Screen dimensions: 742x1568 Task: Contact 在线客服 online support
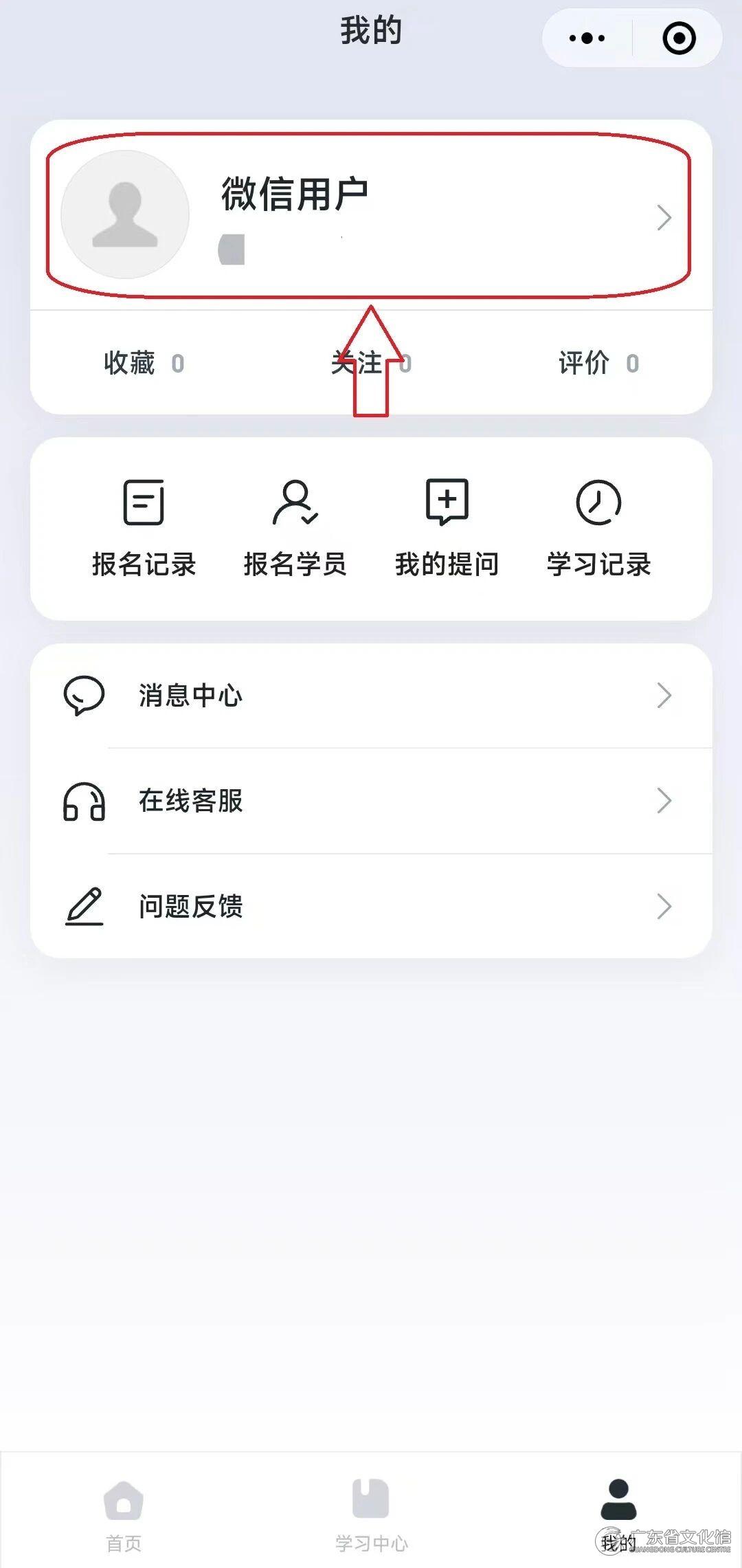(x=371, y=801)
